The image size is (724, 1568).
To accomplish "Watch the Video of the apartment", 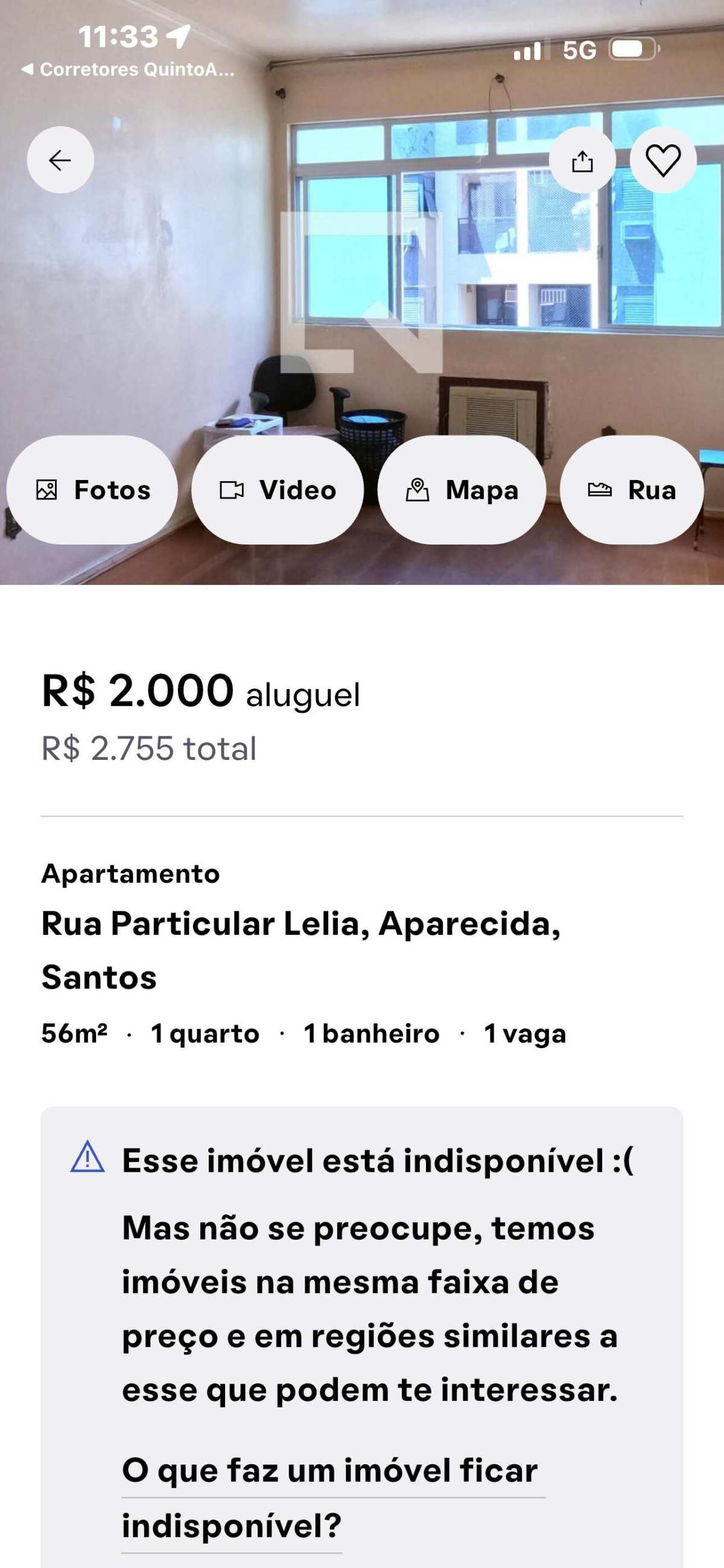I will click(278, 490).
